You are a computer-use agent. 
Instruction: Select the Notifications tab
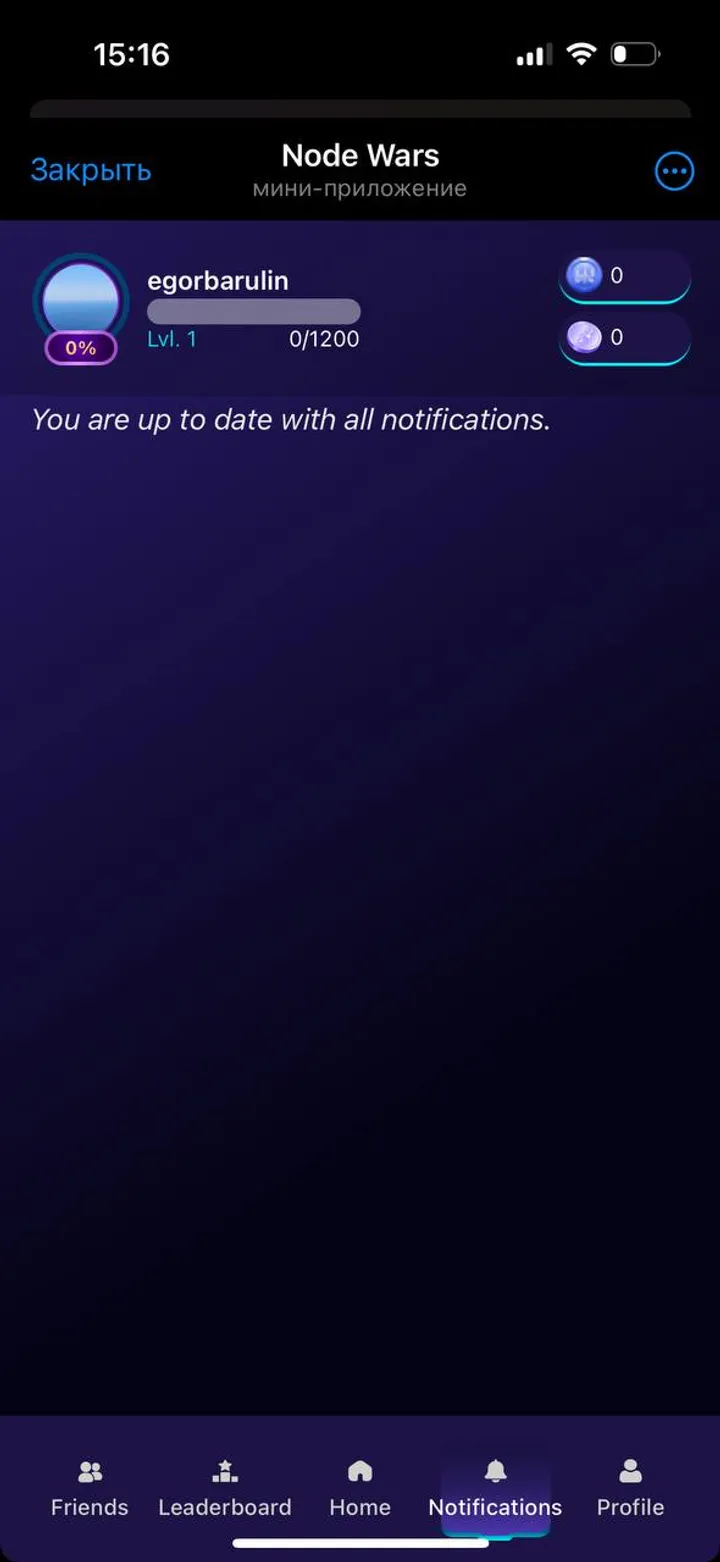(x=495, y=1489)
